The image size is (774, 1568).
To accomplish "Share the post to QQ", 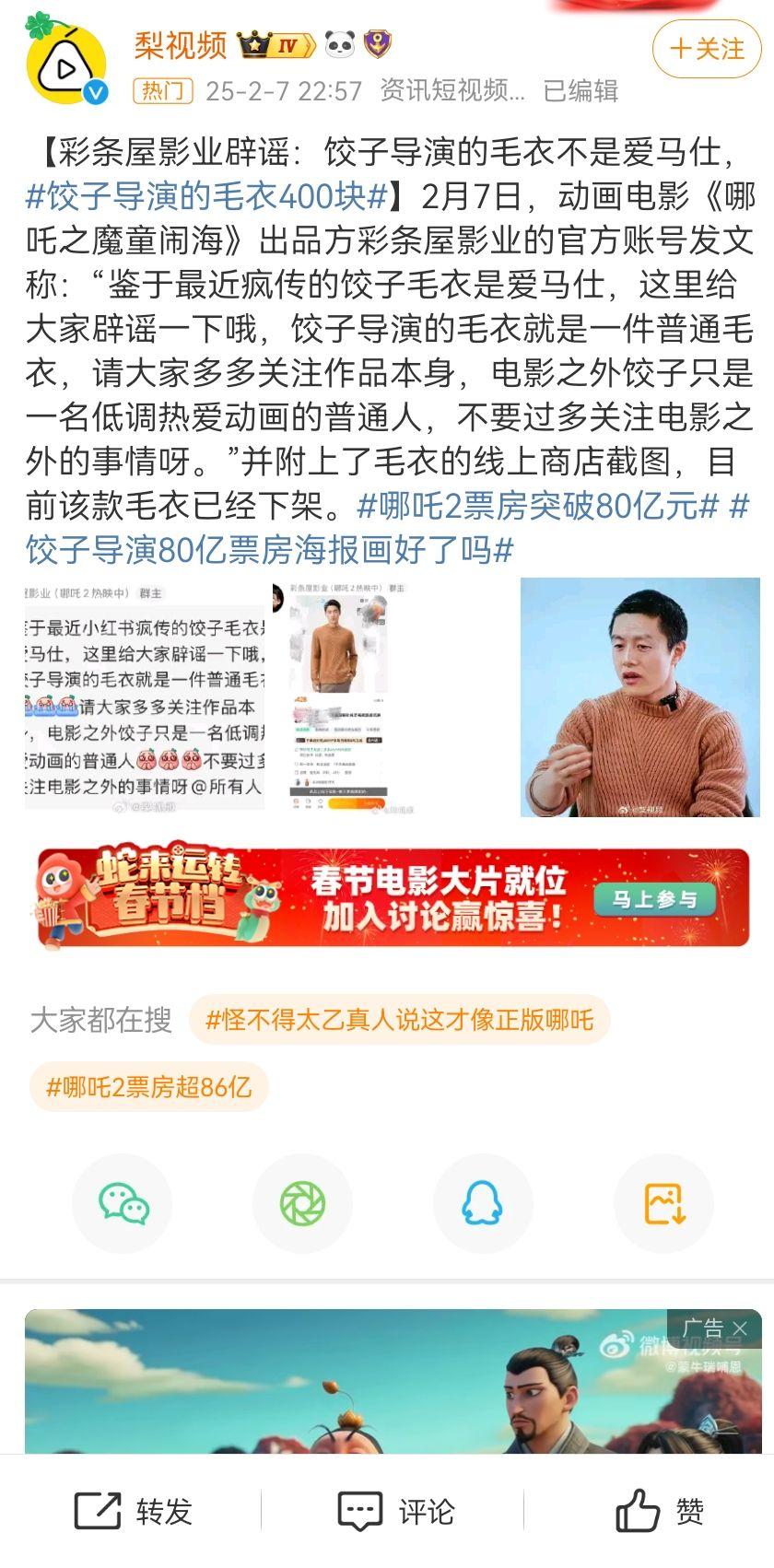I will [483, 1204].
